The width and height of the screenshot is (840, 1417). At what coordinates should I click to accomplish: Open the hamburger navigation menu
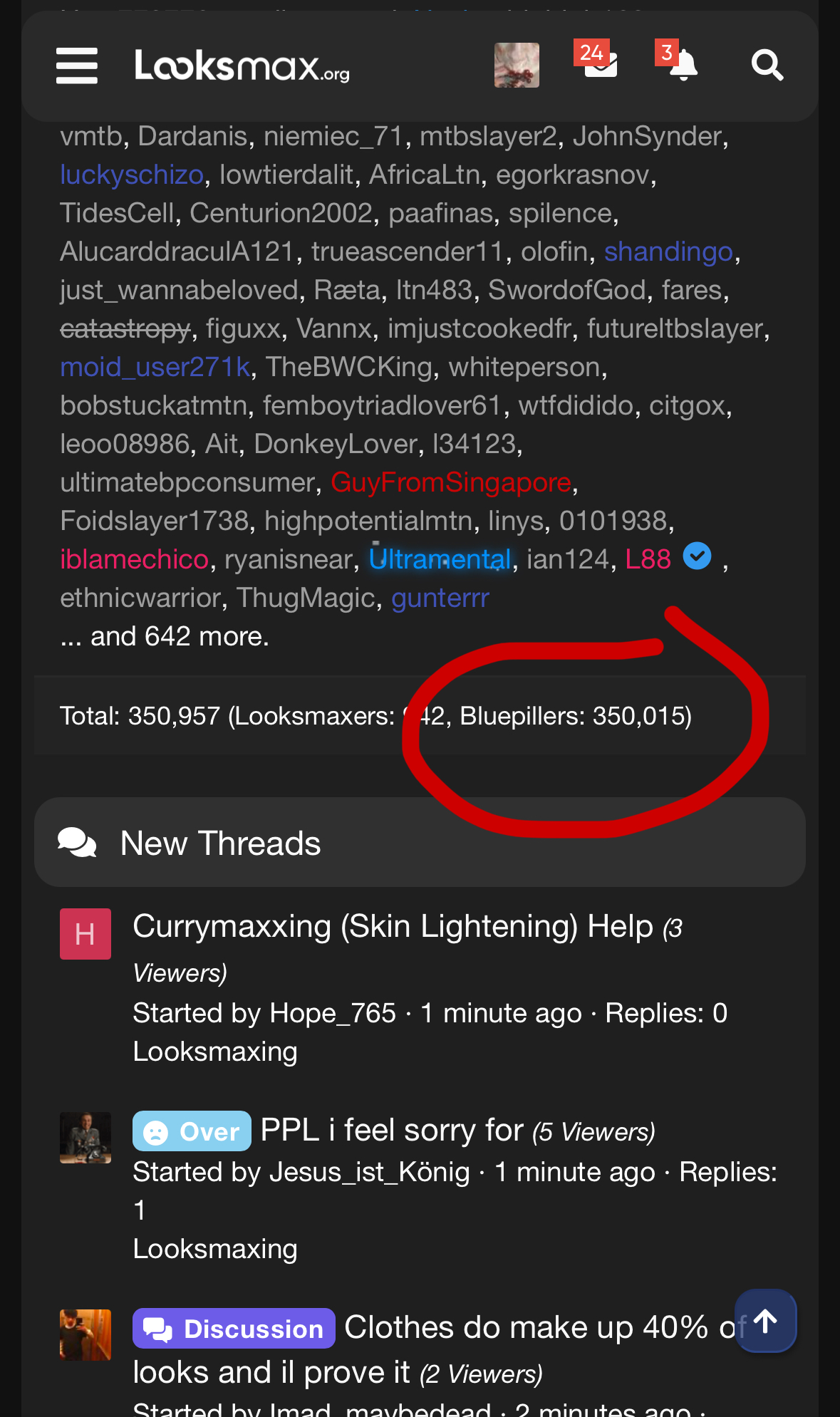[x=76, y=66]
